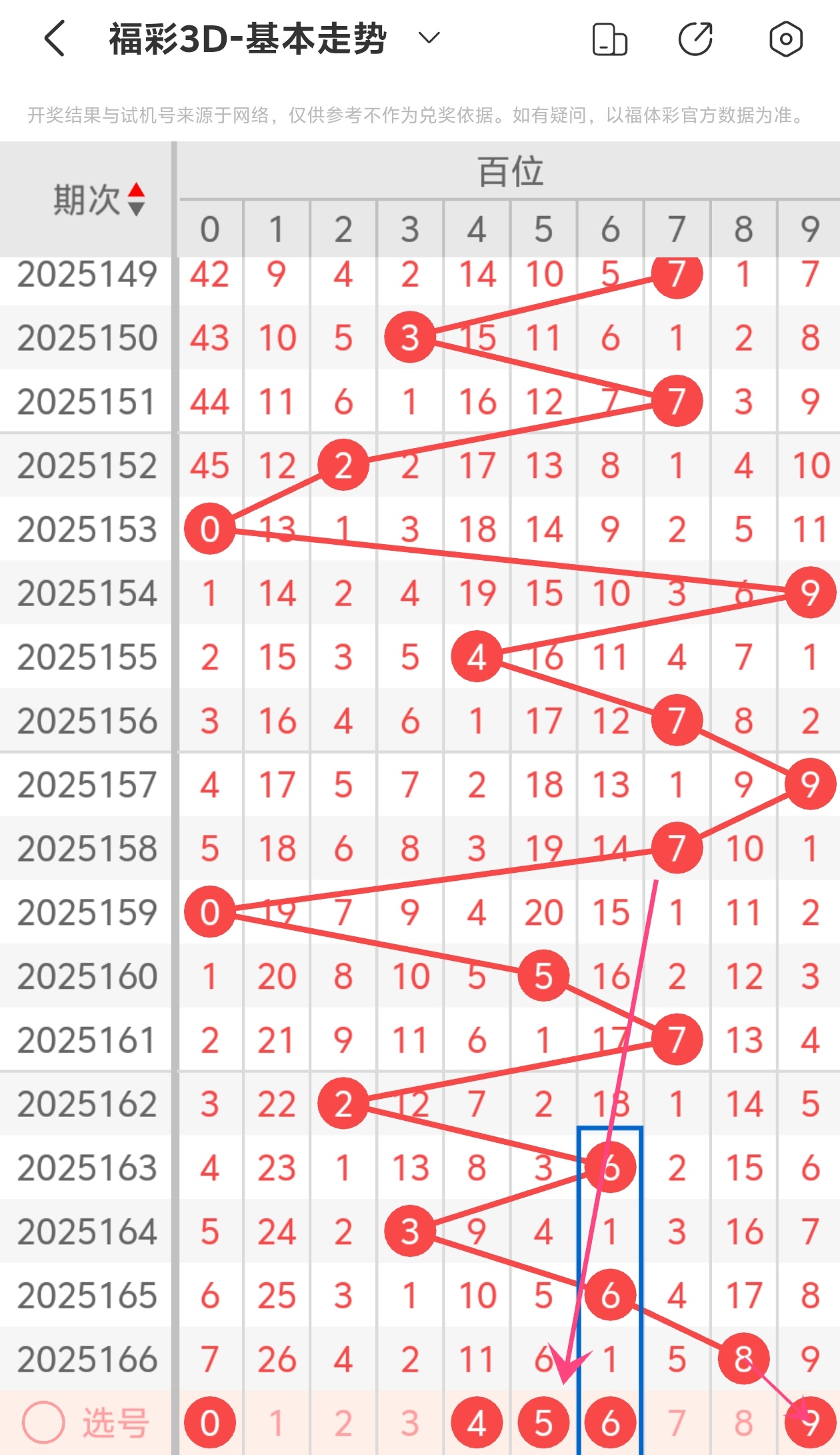
Task: Expand the 福彩3D-基本走势 title dropdown
Action: point(429,37)
